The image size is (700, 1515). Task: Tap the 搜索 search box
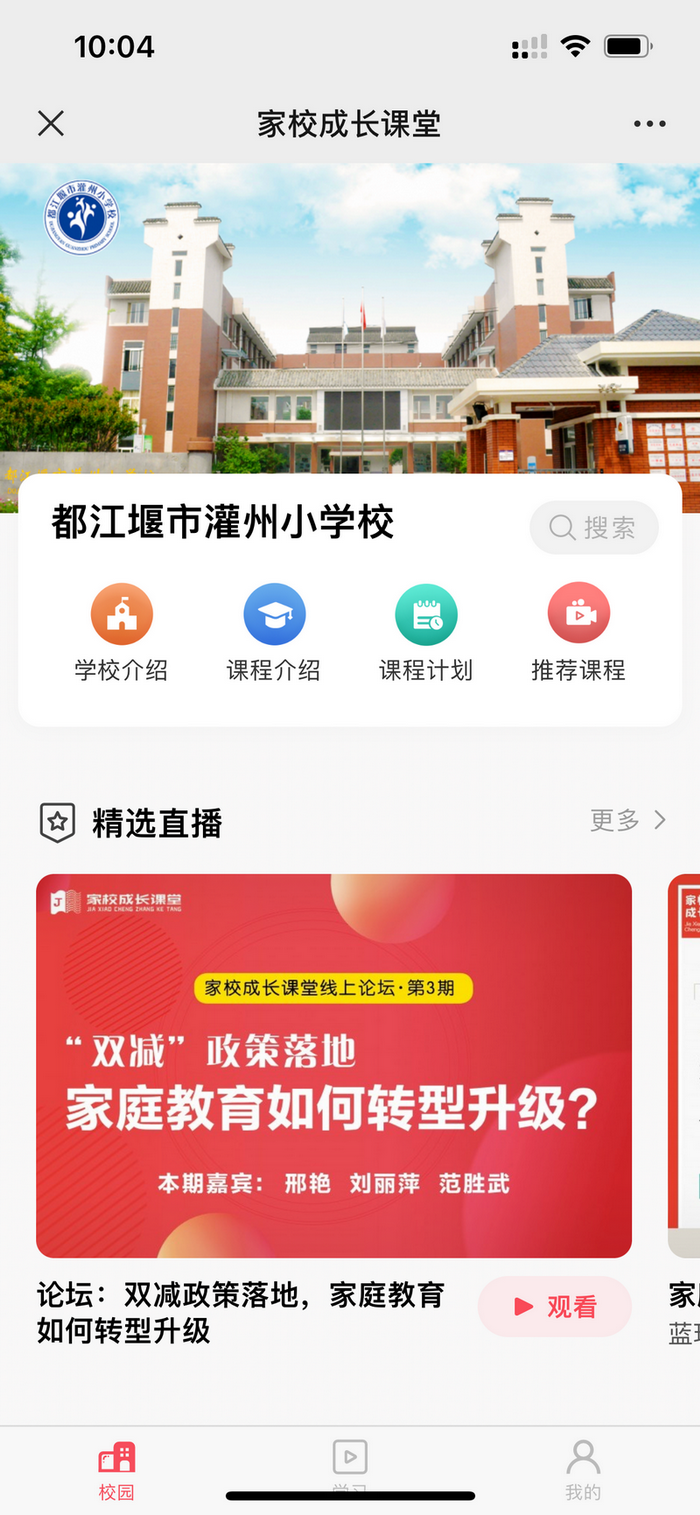[x=594, y=527]
